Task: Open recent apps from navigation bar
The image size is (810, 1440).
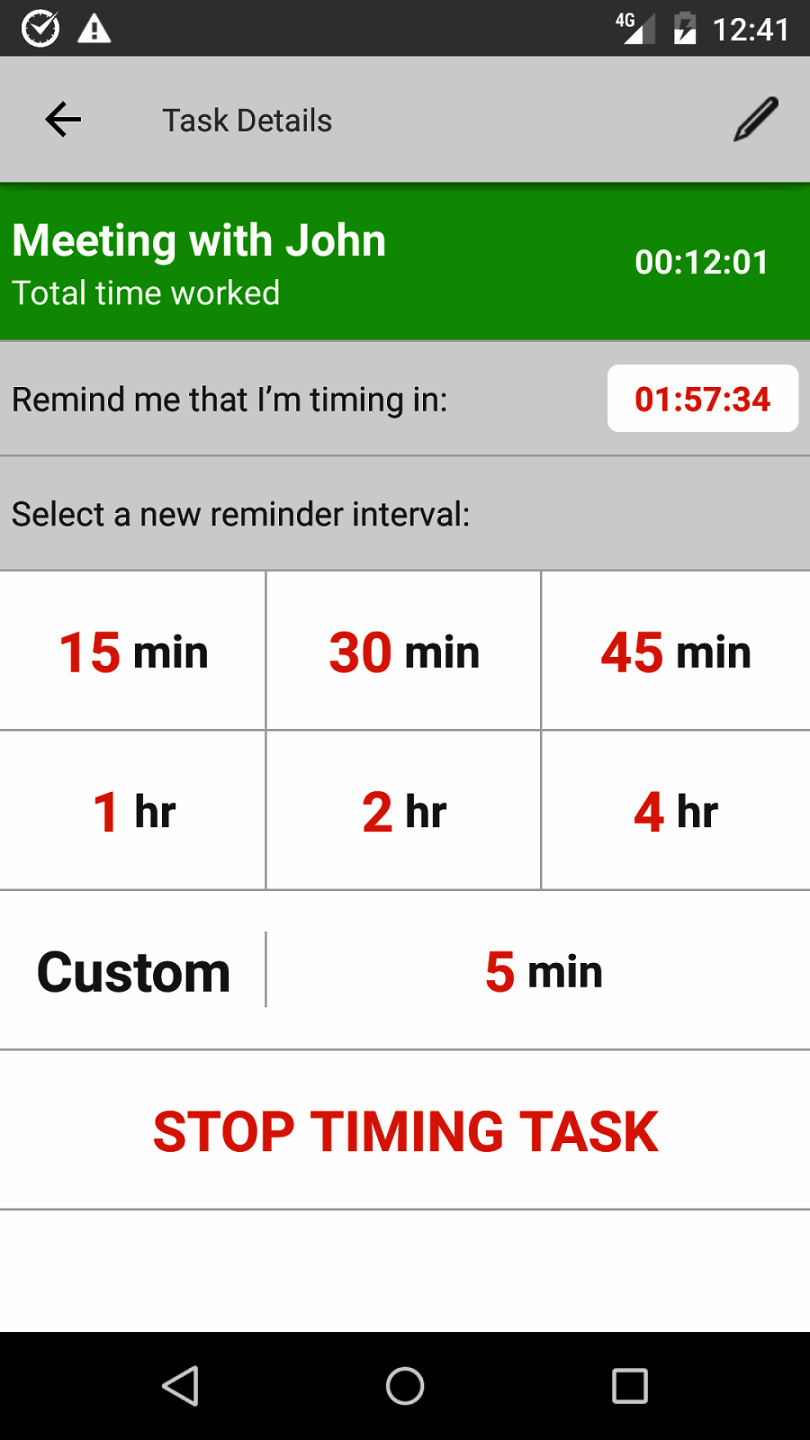Action: (630, 1386)
